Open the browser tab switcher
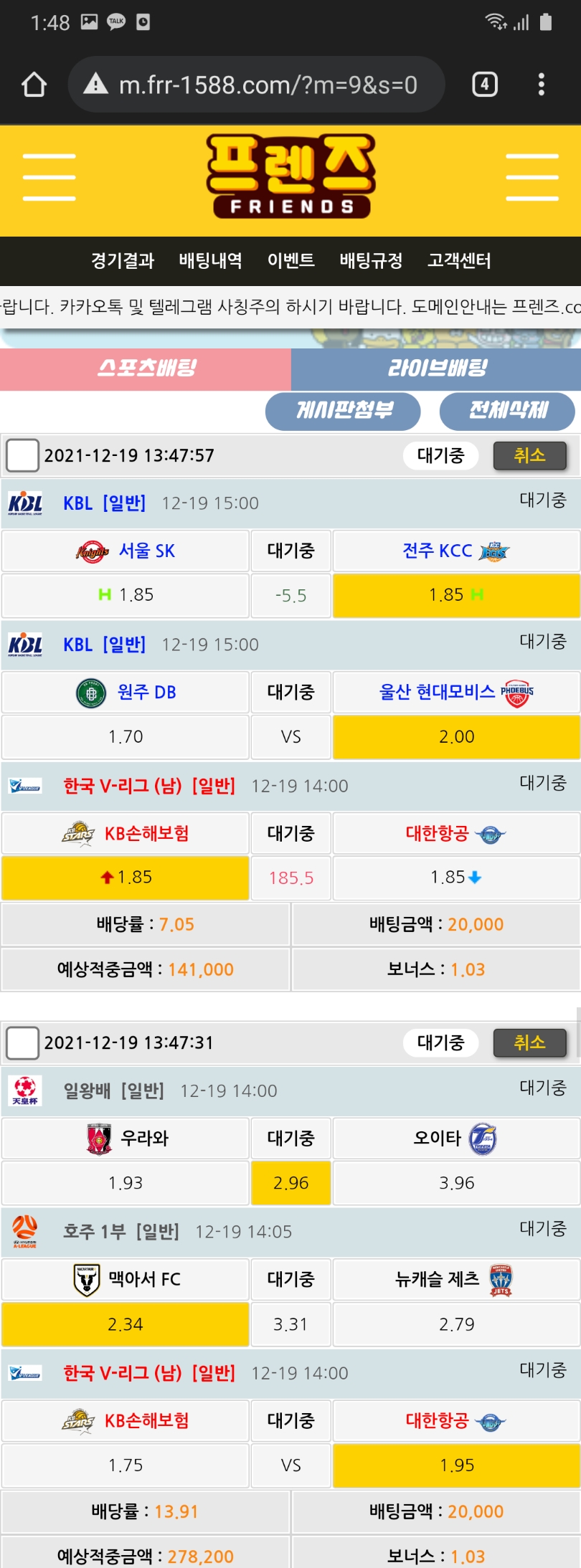 [485, 85]
